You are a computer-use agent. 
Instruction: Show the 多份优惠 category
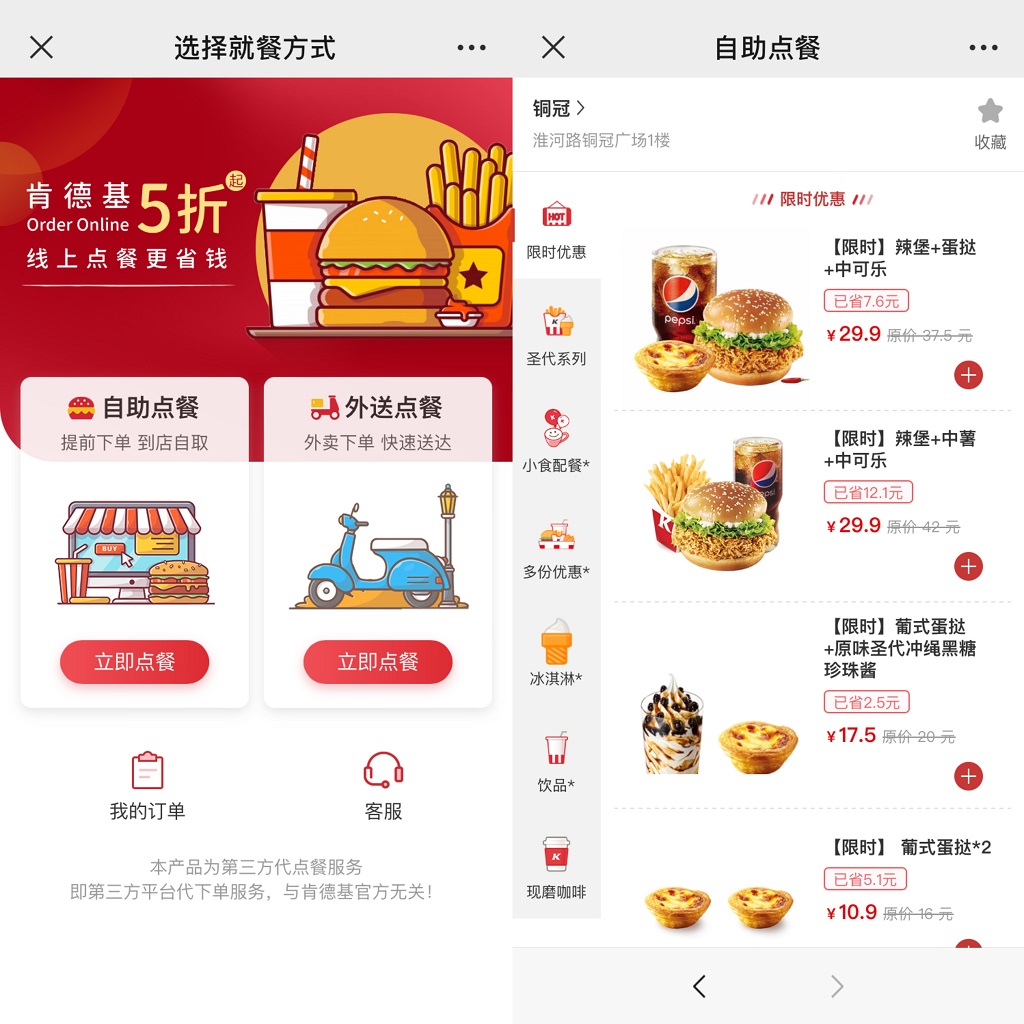tap(557, 549)
